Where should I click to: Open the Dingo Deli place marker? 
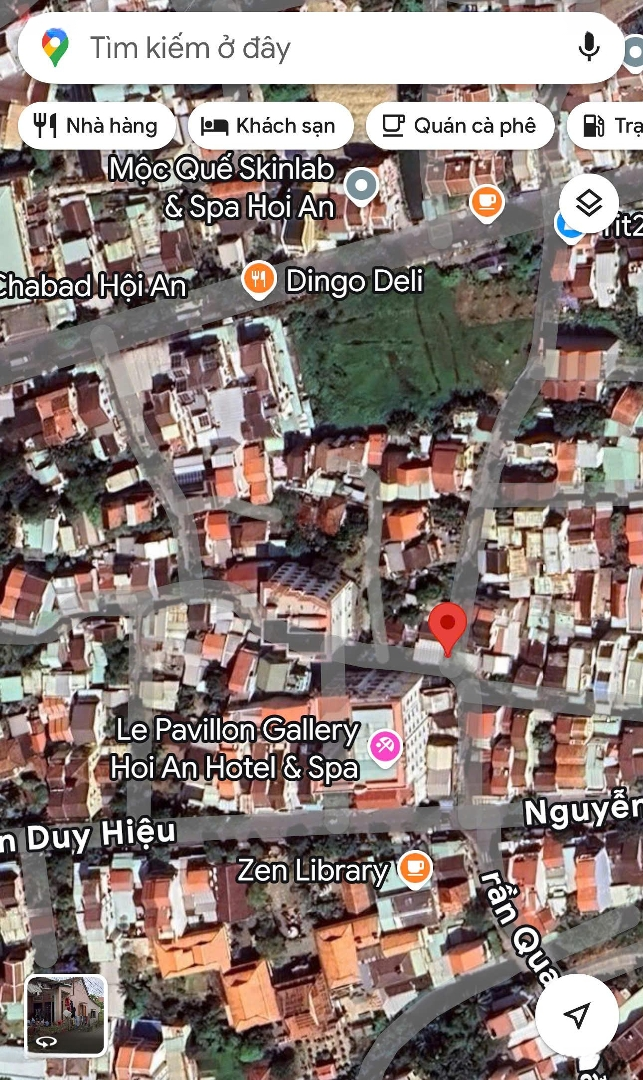point(259,280)
